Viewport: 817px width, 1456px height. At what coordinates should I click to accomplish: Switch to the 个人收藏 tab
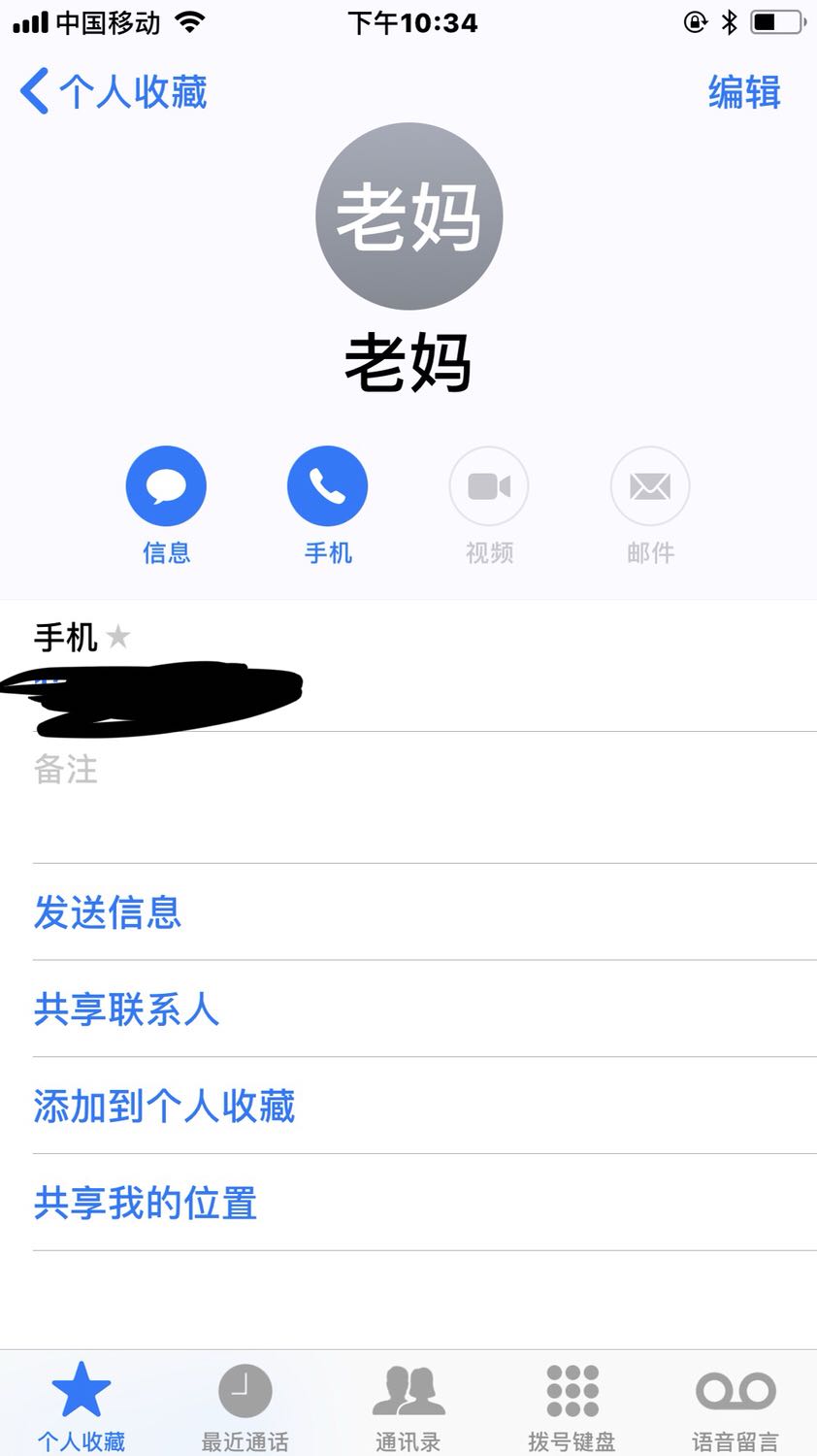(x=82, y=1405)
